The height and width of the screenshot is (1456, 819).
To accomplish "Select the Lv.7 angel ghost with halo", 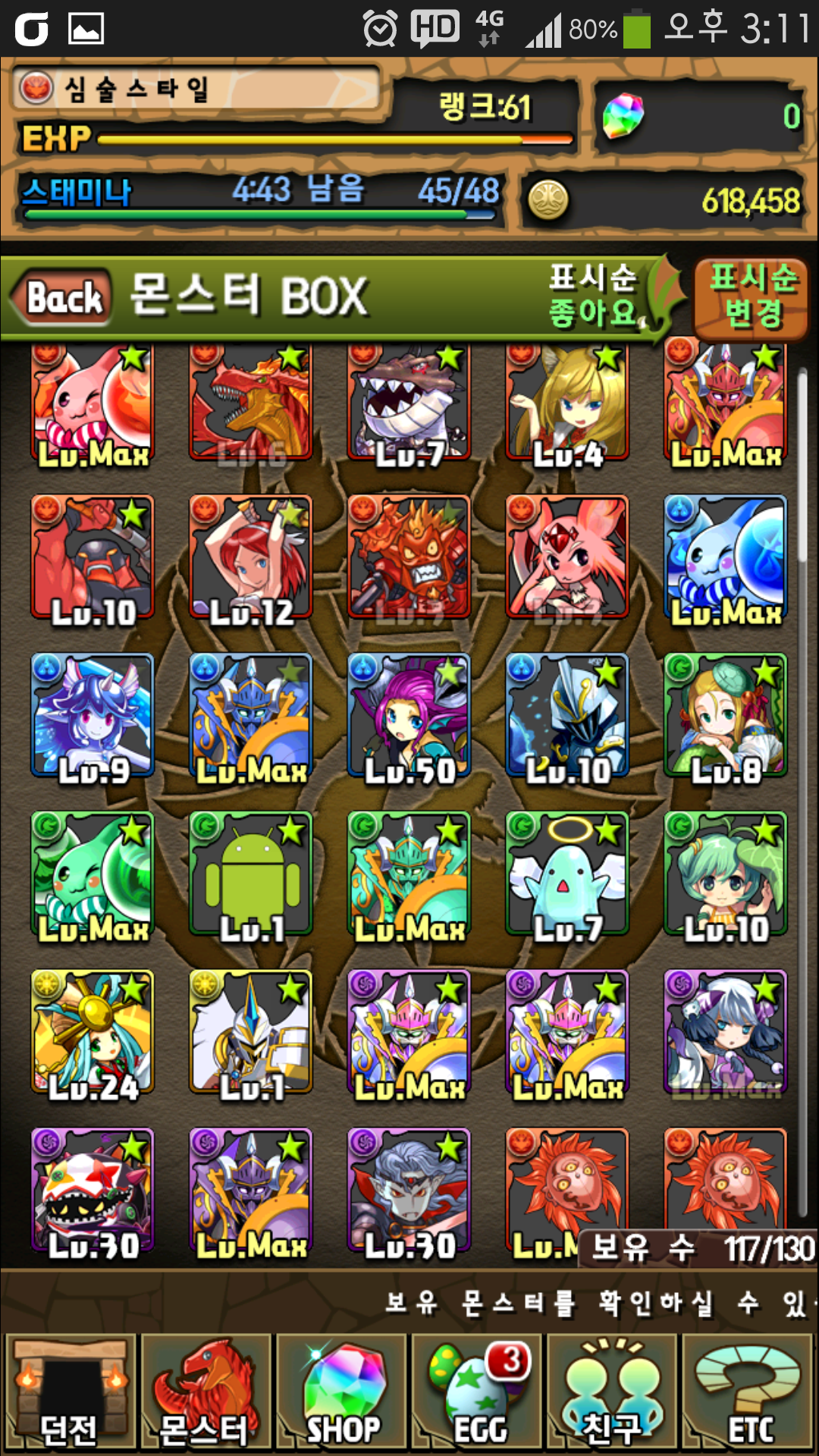I will click(567, 874).
